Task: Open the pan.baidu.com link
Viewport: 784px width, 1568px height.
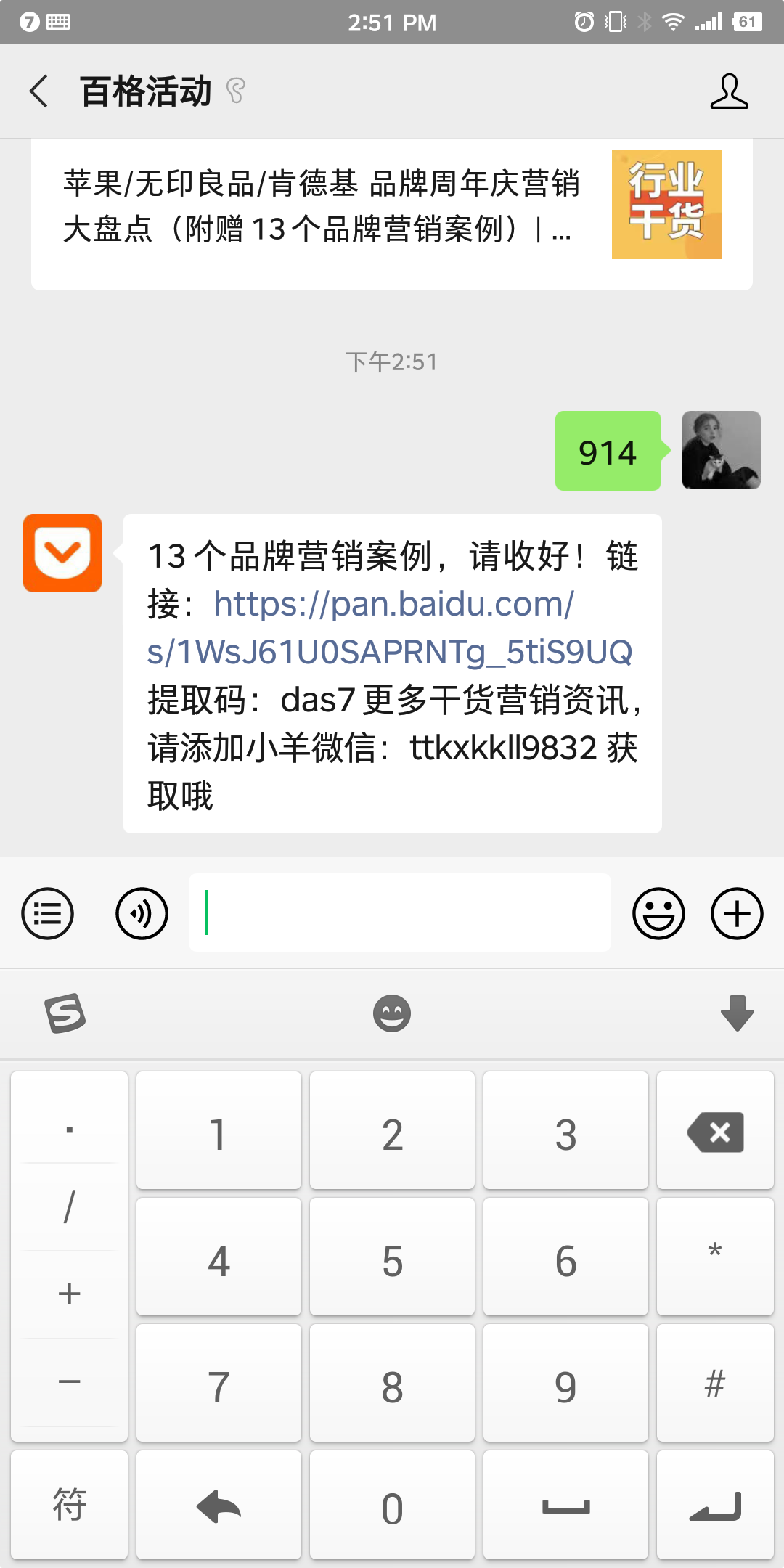Action: point(391,628)
